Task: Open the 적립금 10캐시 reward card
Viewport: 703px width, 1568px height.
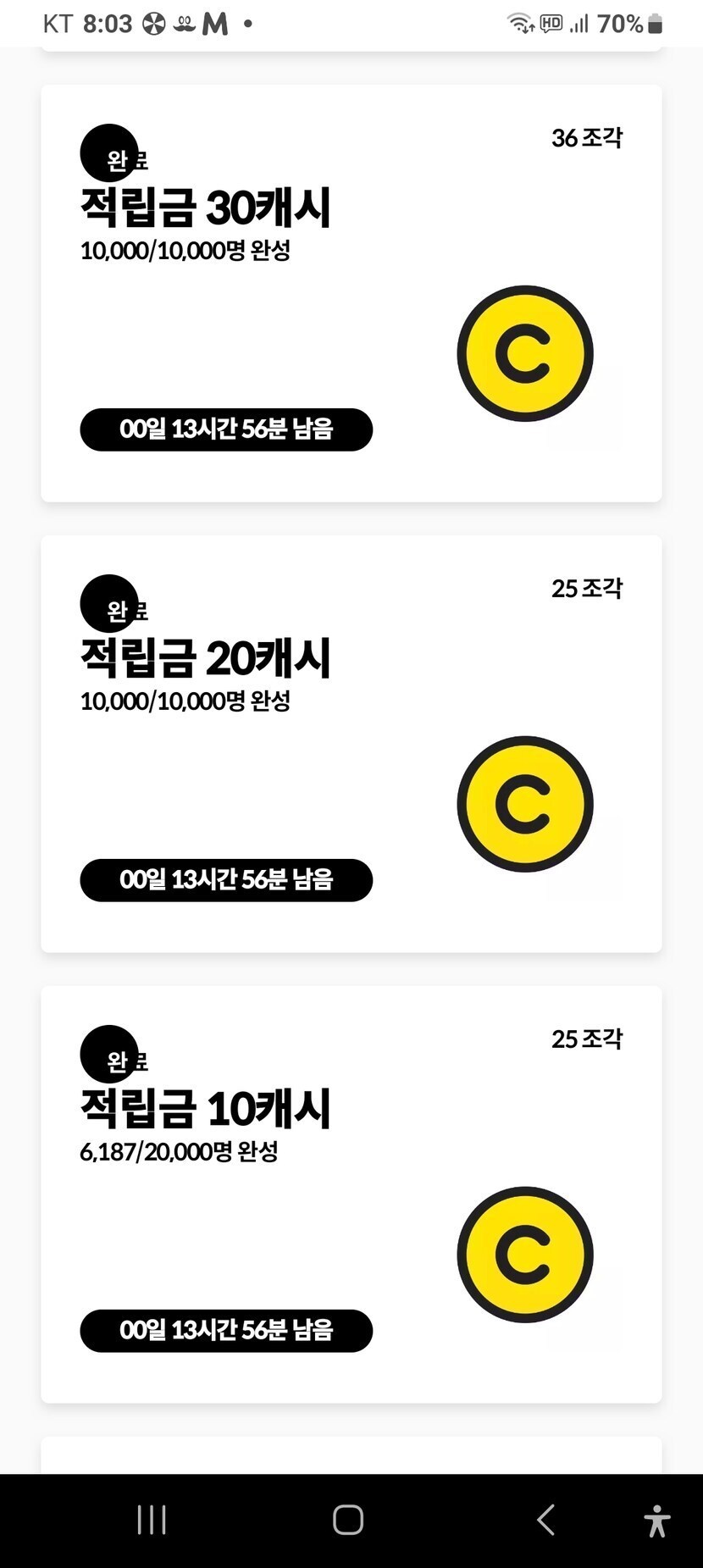Action: 351,1194
